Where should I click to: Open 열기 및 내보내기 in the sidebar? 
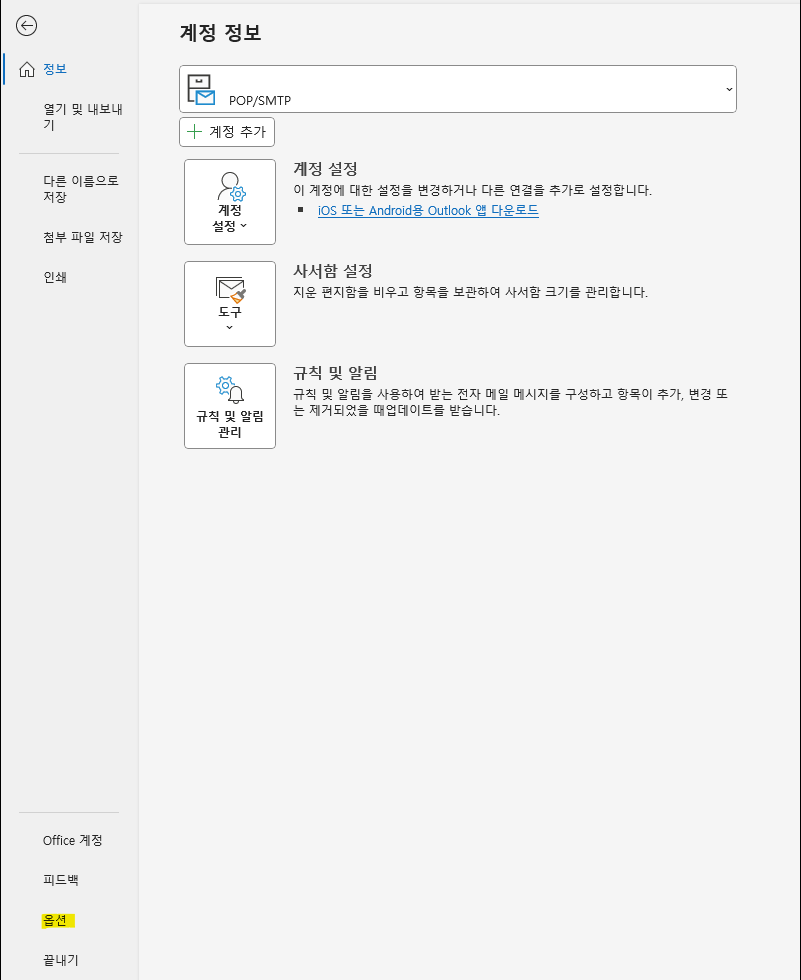(69, 116)
